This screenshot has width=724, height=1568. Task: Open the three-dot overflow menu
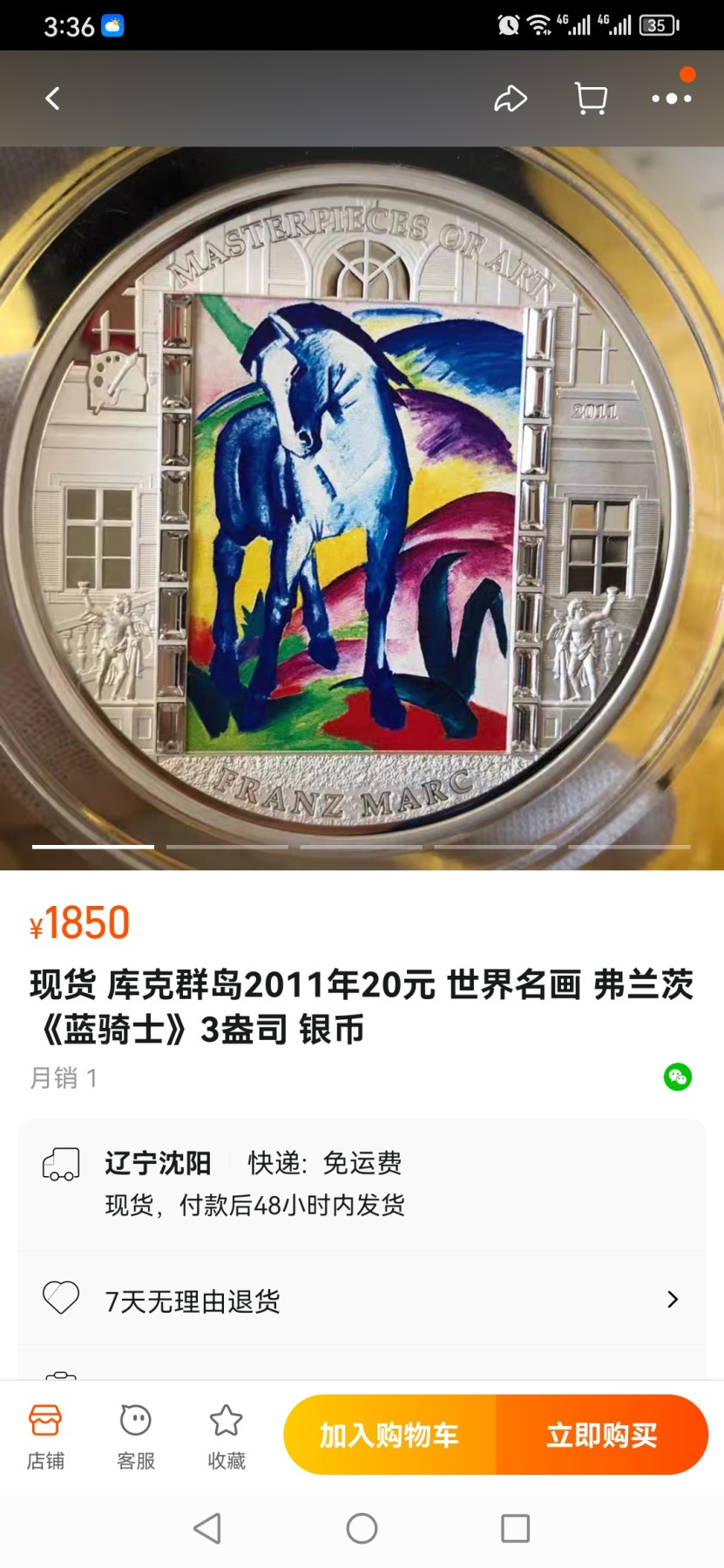tap(672, 98)
